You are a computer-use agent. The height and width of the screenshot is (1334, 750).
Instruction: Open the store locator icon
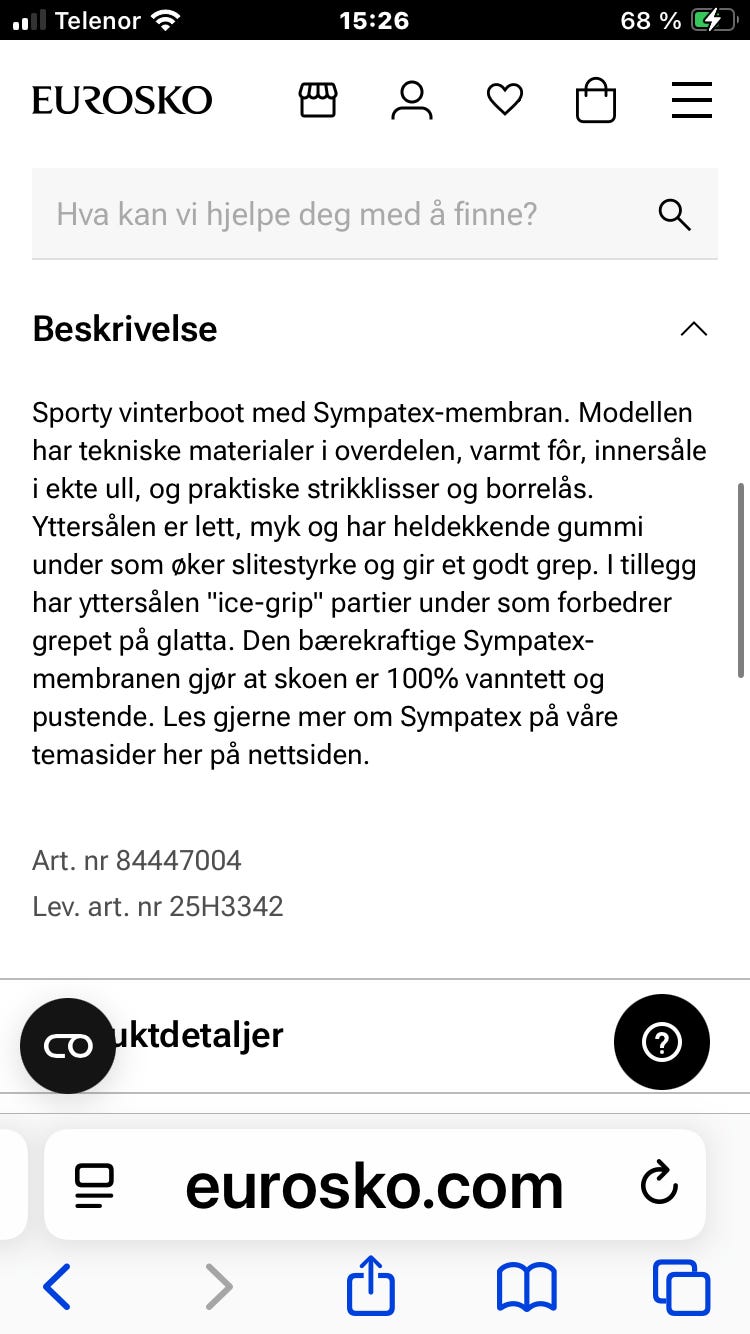click(317, 99)
